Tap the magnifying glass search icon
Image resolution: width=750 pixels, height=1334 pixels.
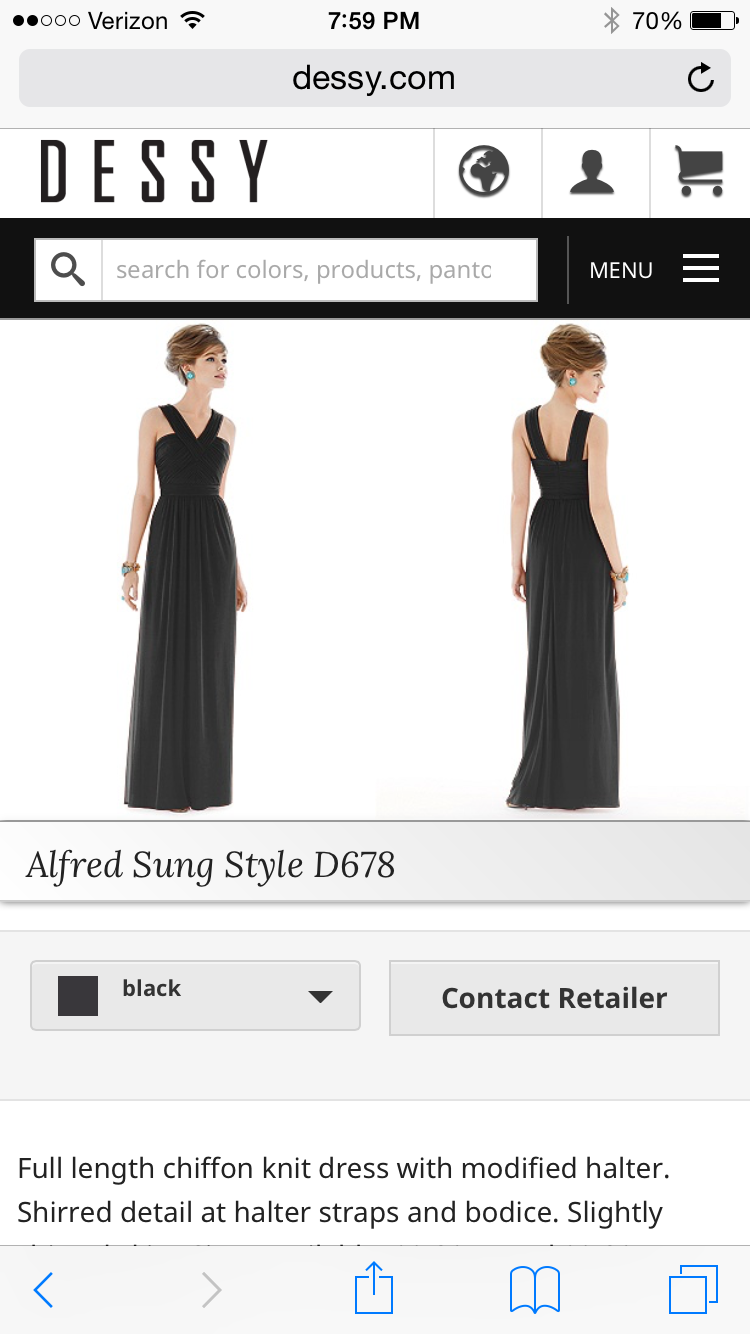pyautogui.click(x=68, y=270)
